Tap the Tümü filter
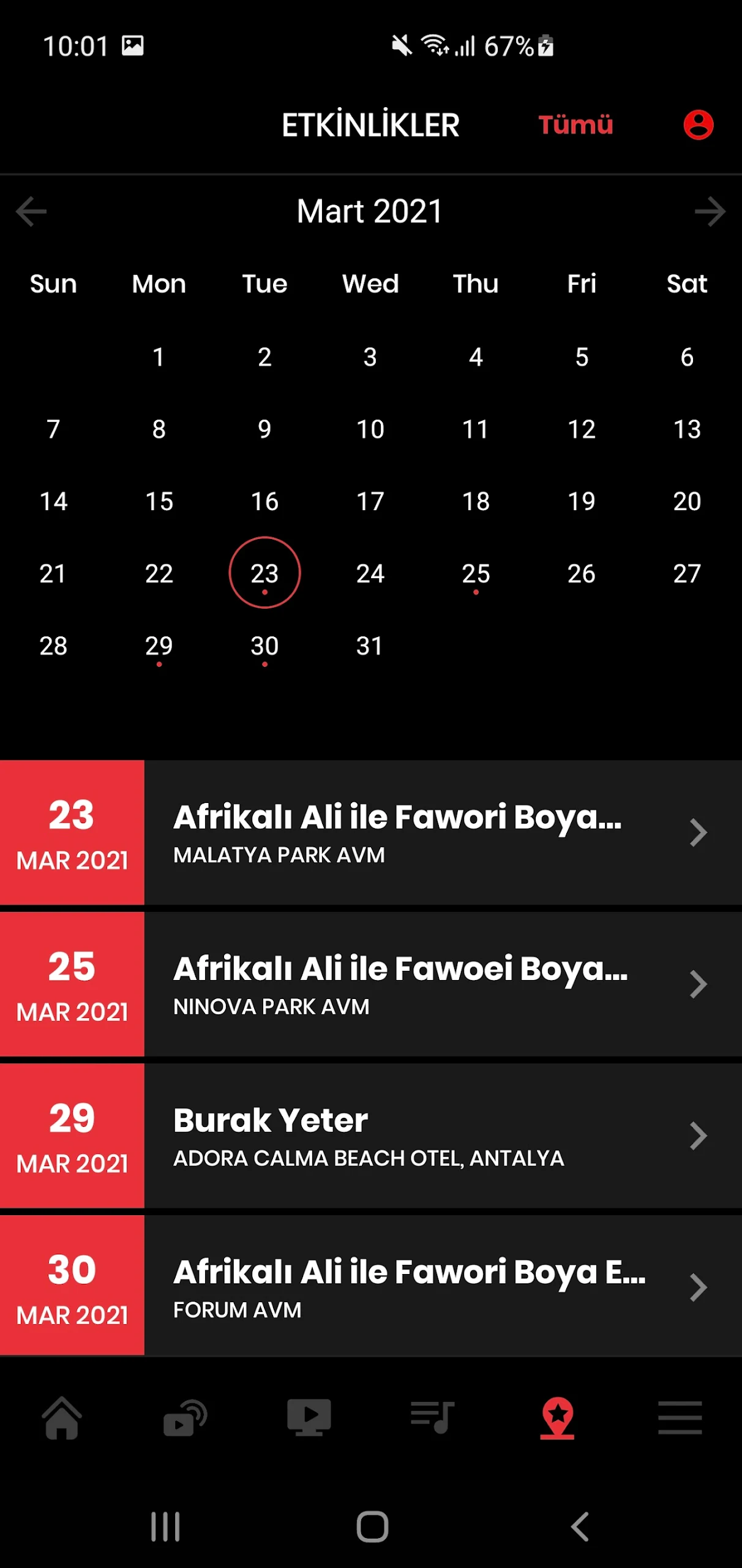 click(x=575, y=125)
